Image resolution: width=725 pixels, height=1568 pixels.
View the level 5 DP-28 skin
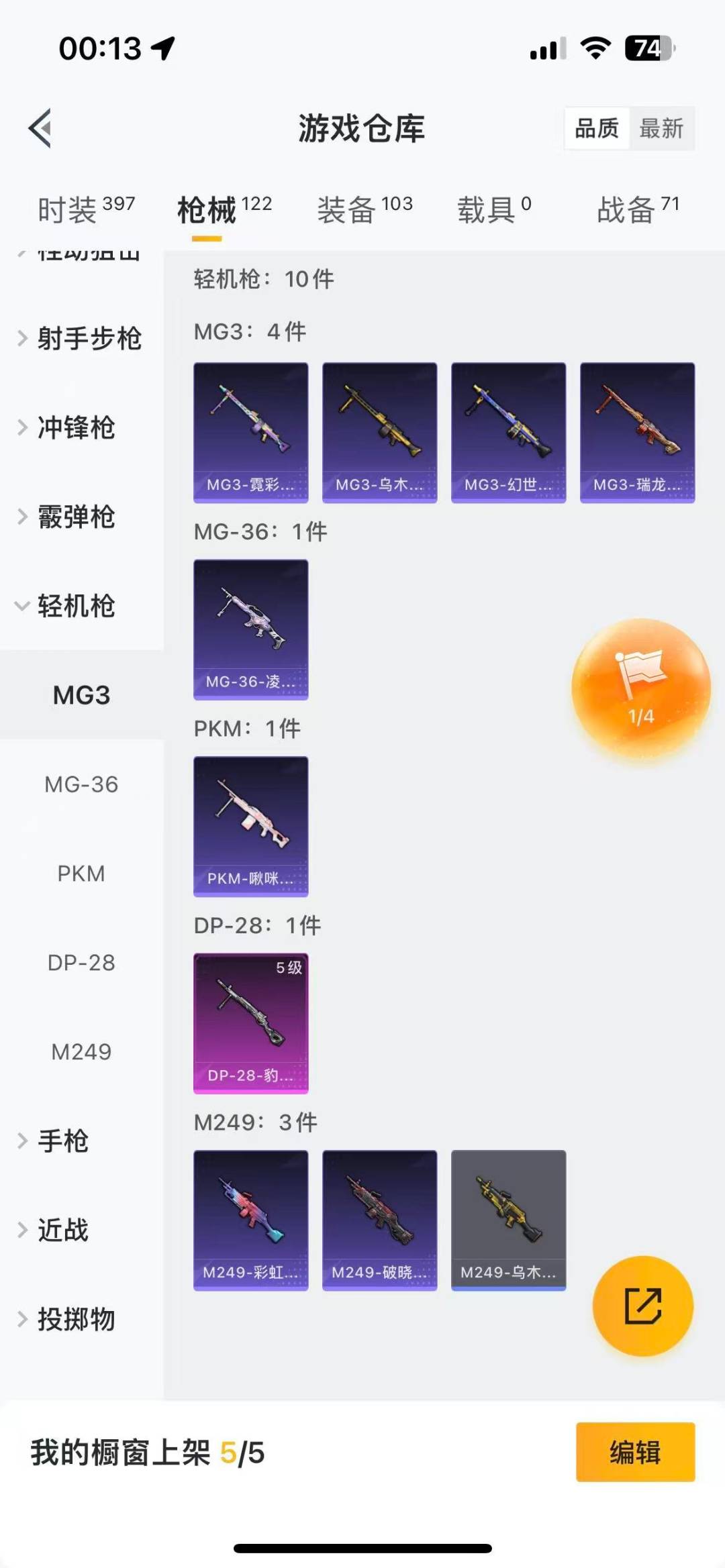[x=251, y=1023]
